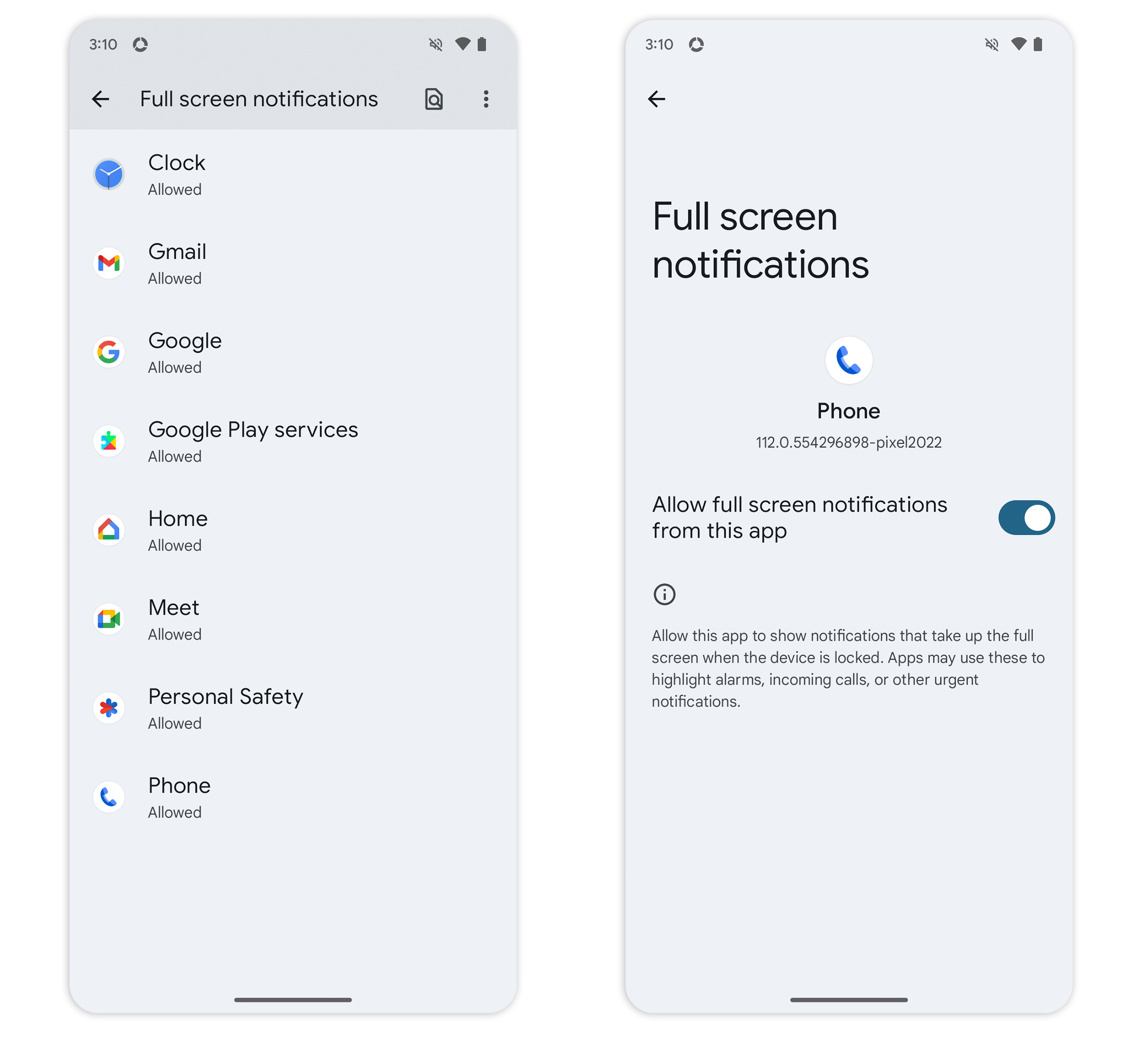Open the three-dot overflow menu
This screenshot has width=1148, height=1048.
coord(486,99)
